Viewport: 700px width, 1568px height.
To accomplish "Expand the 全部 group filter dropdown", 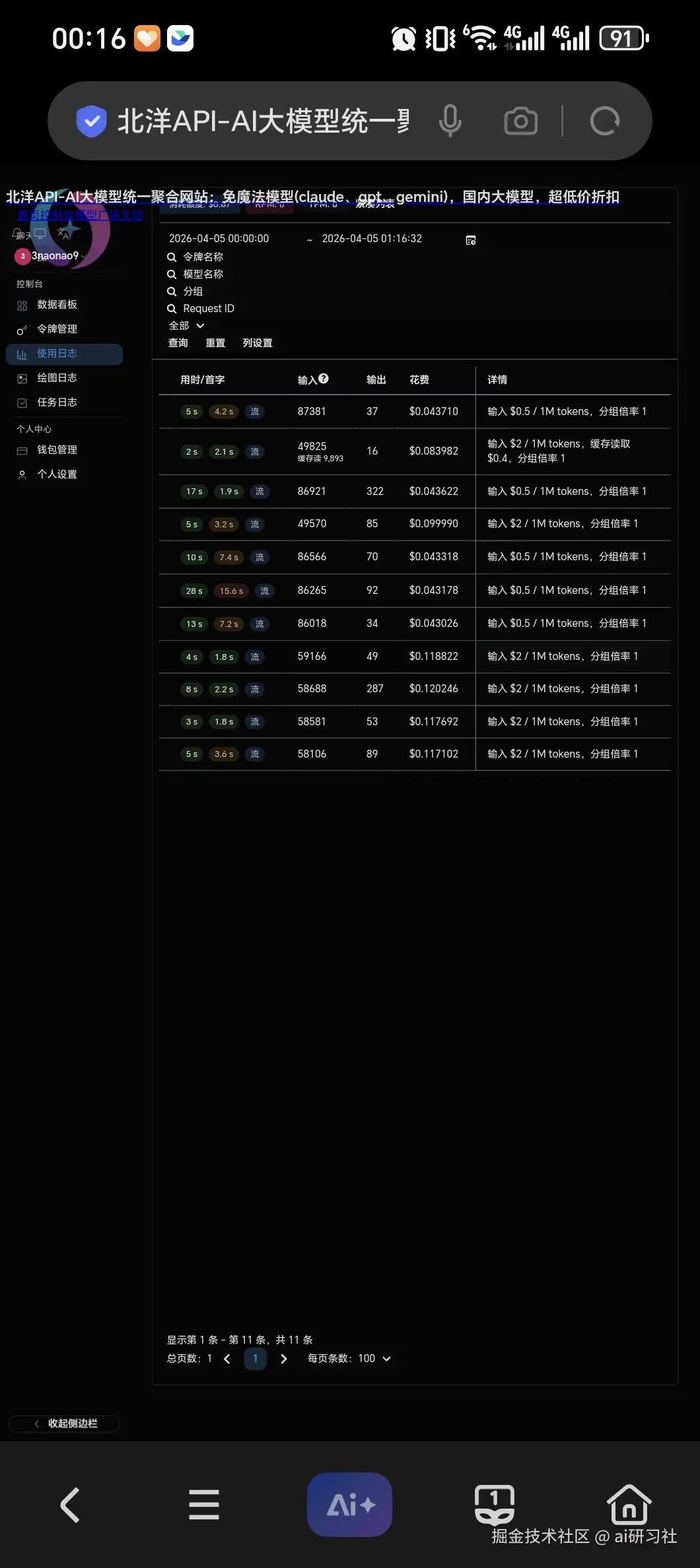I will (x=186, y=325).
